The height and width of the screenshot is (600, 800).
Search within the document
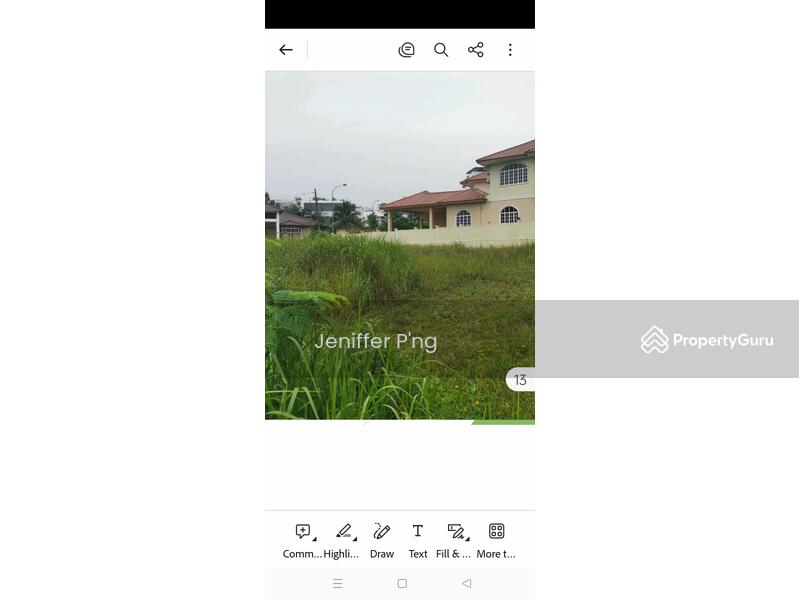(441, 50)
